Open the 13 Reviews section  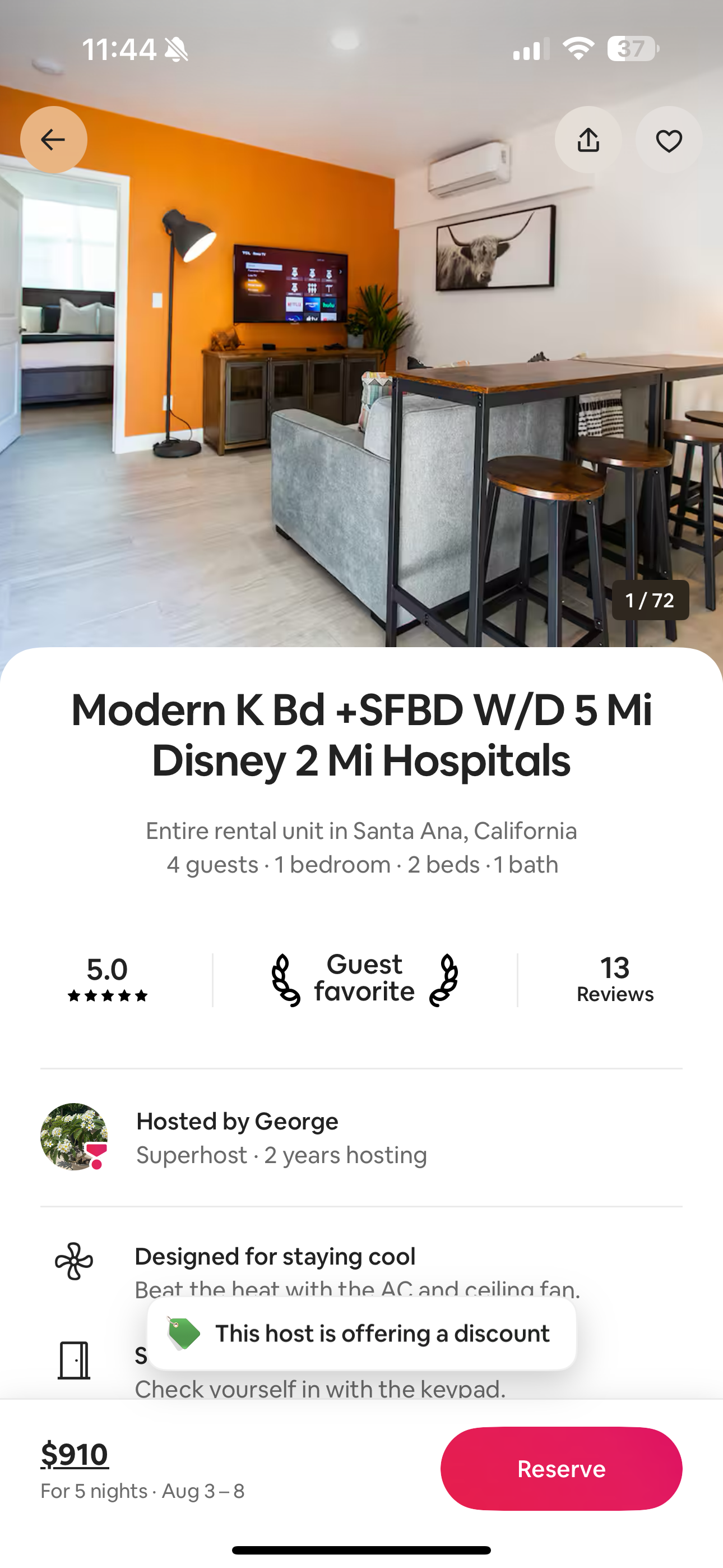[615, 980]
